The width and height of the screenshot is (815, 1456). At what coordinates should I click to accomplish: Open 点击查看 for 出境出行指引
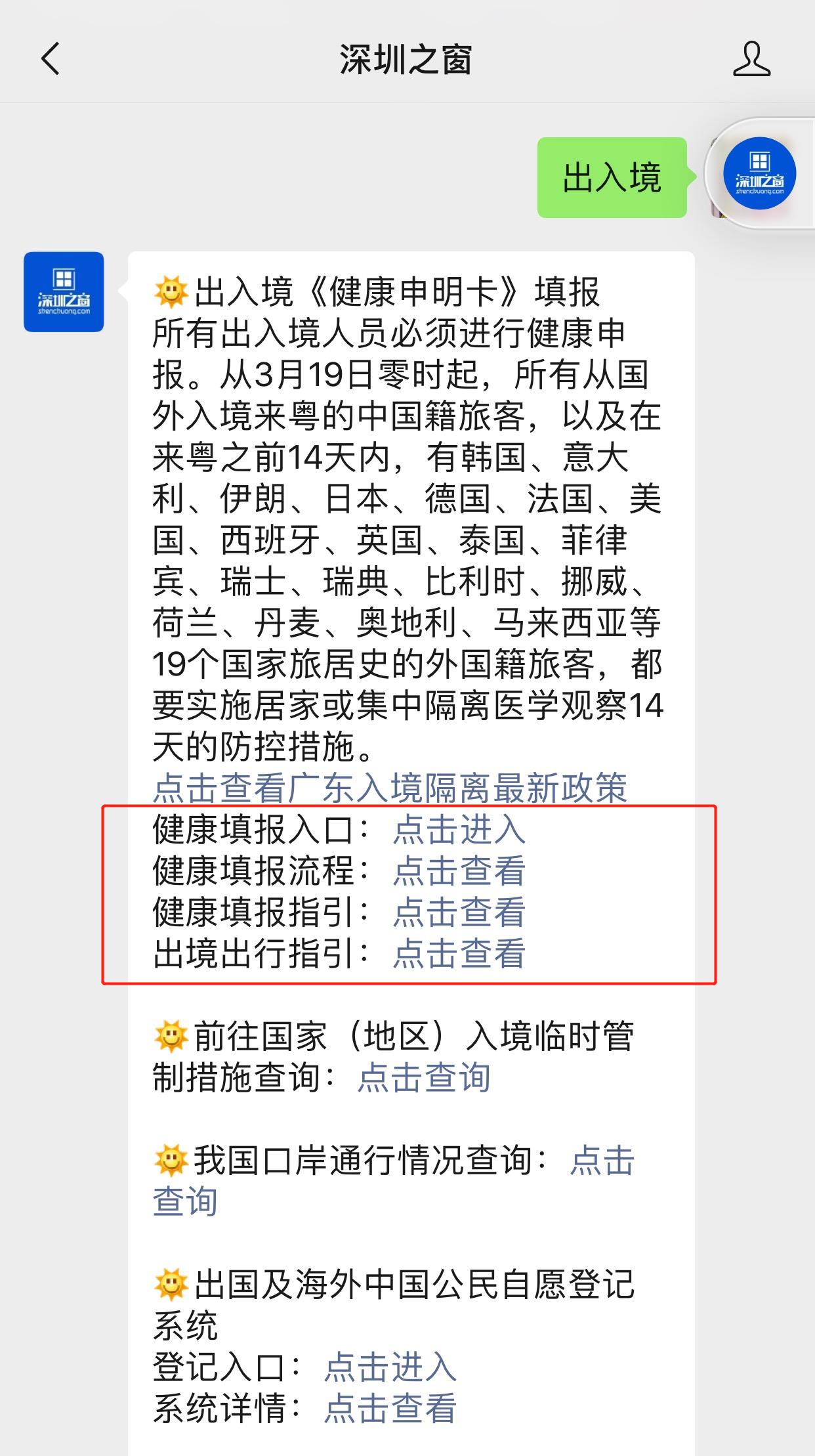(x=459, y=953)
